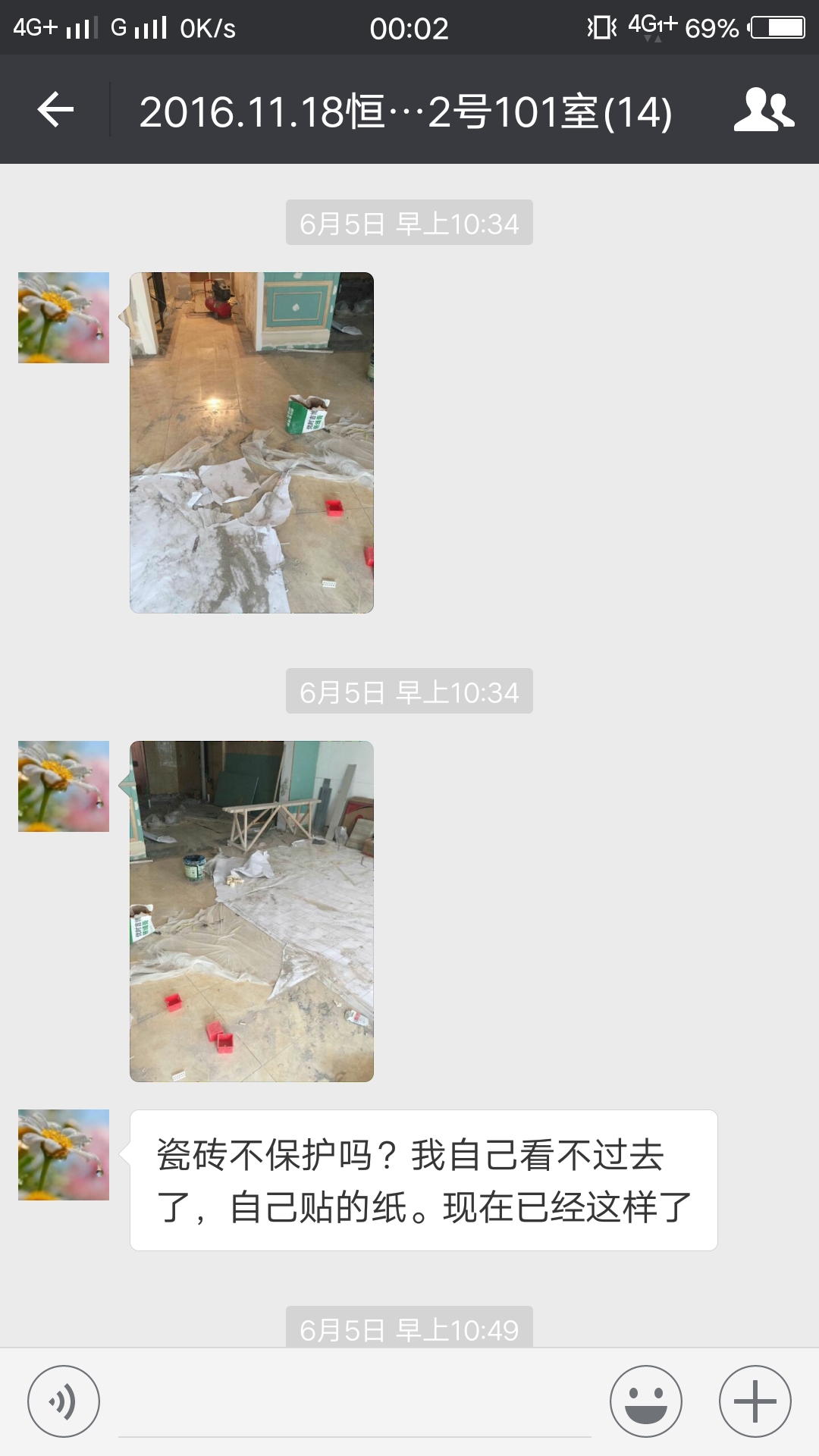Tap avatar beside the 瓷砖不保护吗 message
Viewport: 819px width, 1456px height.
64,1155
